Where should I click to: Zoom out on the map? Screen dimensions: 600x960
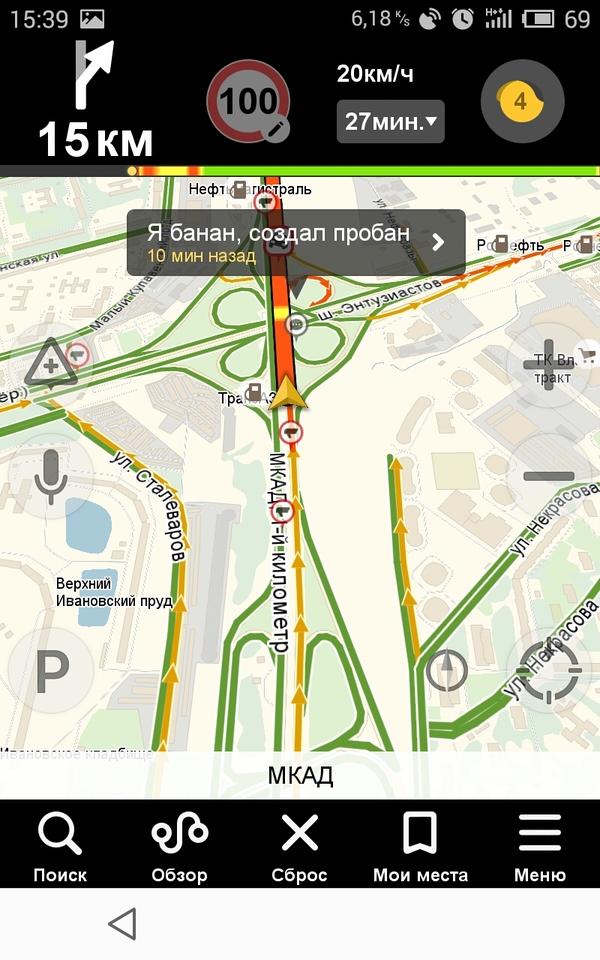(x=548, y=474)
